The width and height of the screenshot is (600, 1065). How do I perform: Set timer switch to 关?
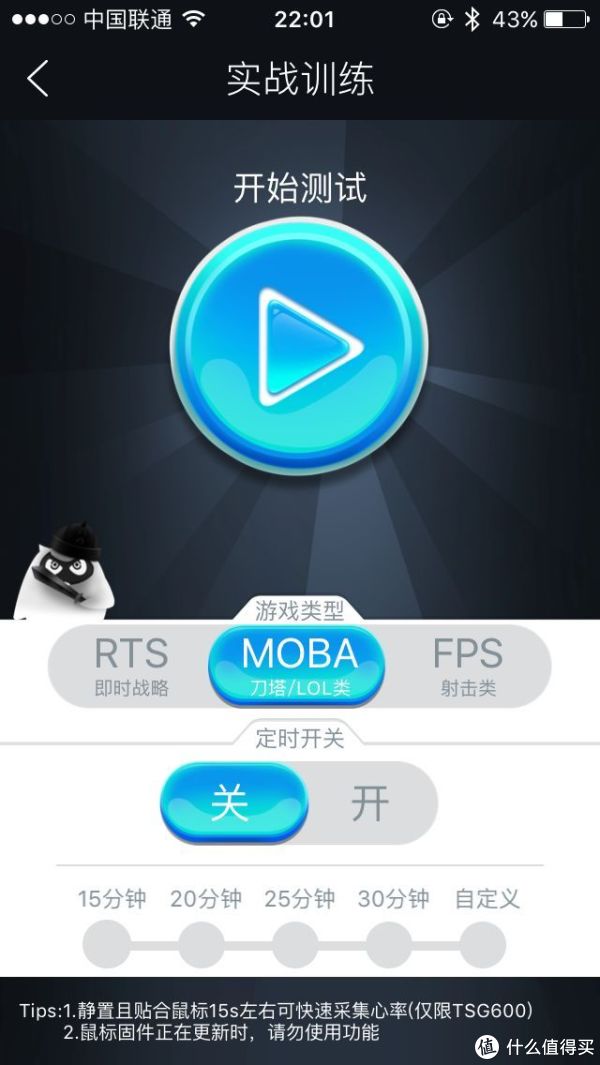point(232,803)
